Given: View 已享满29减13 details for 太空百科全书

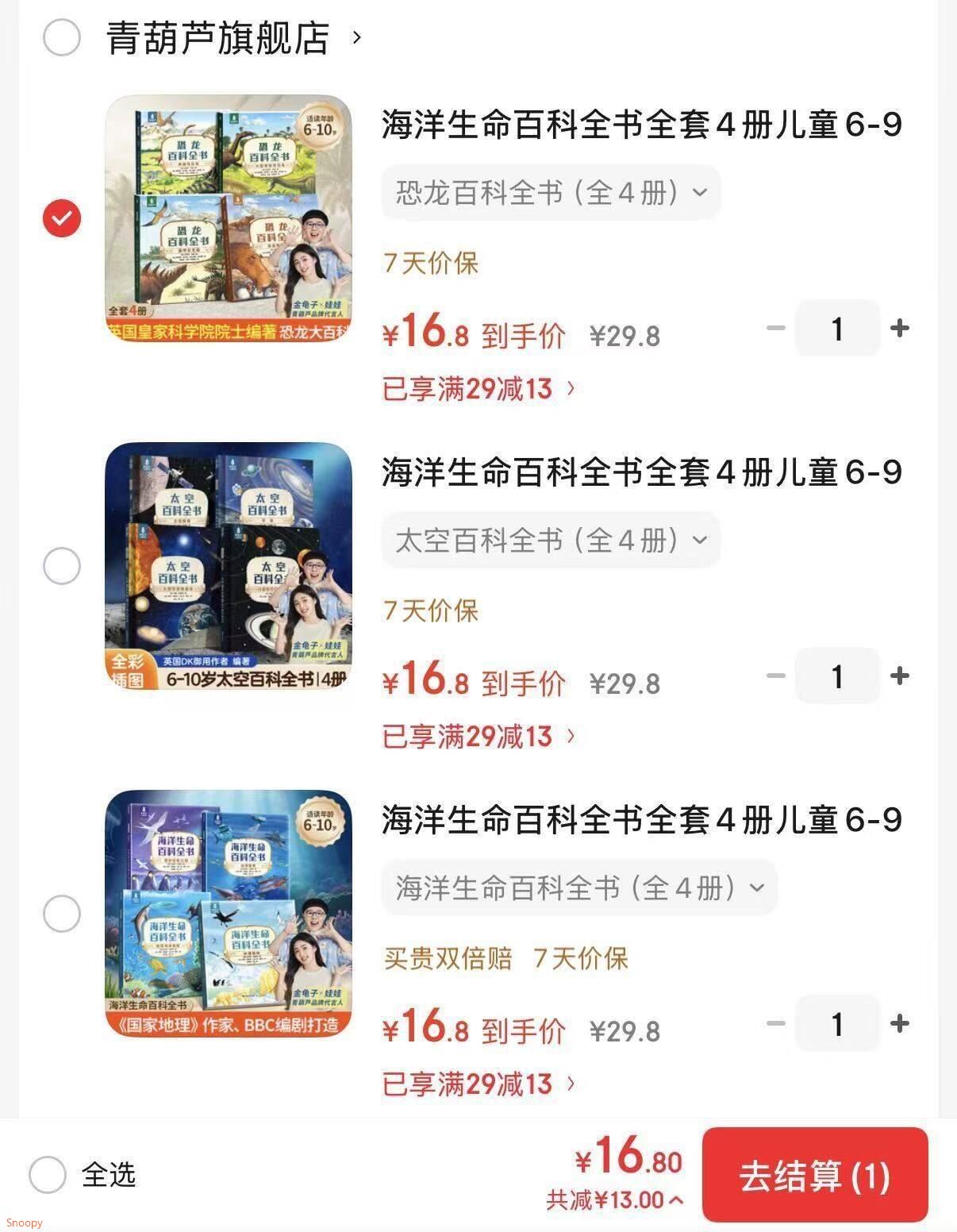Looking at the screenshot, I should (478, 737).
